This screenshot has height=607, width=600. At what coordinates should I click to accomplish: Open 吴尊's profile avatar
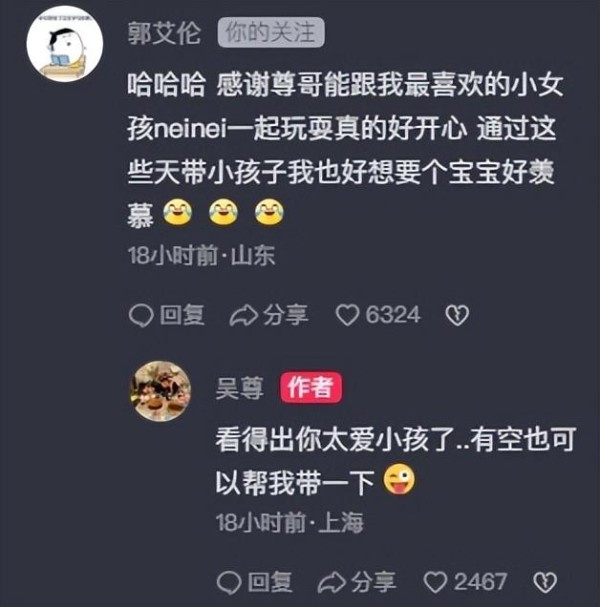tap(161, 390)
